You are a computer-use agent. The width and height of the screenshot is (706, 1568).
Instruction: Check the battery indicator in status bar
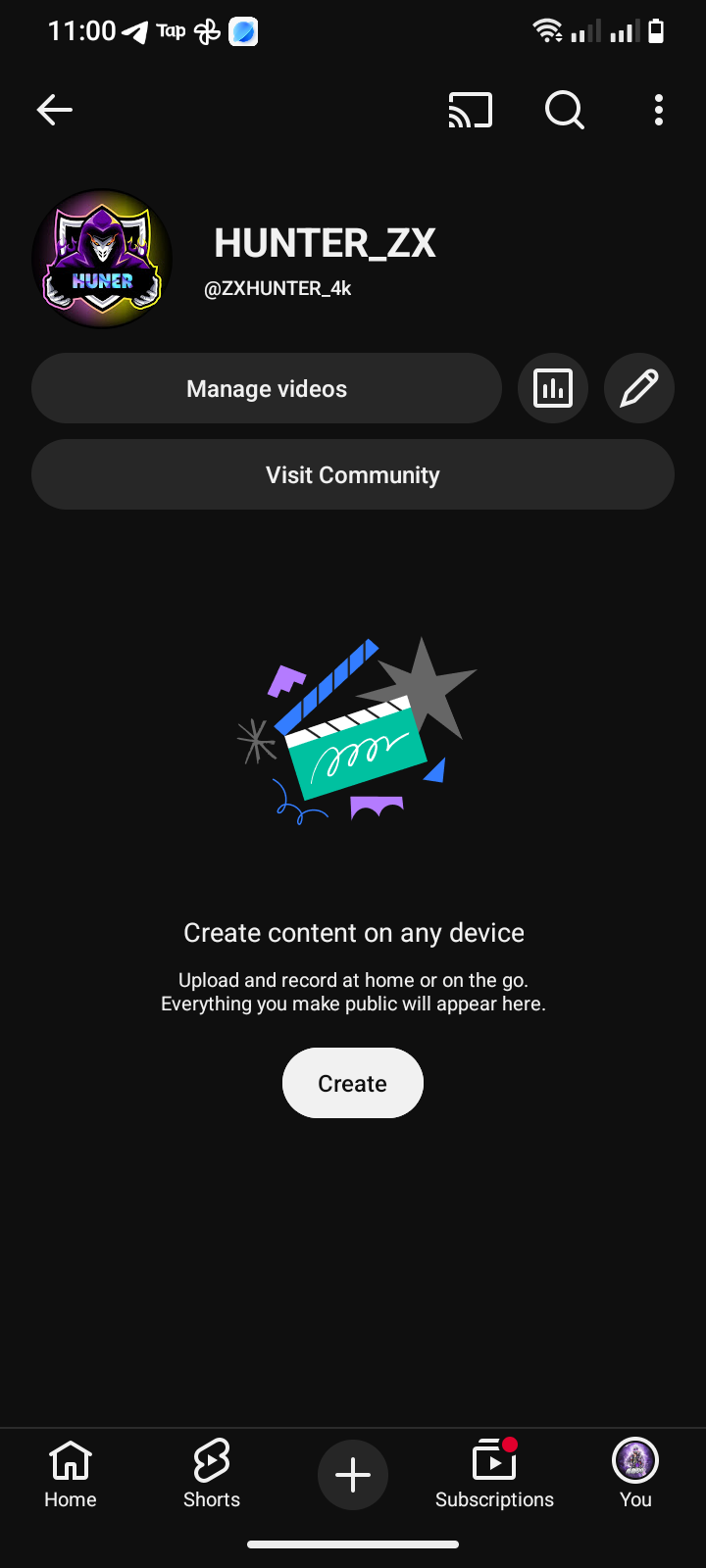pos(655,30)
